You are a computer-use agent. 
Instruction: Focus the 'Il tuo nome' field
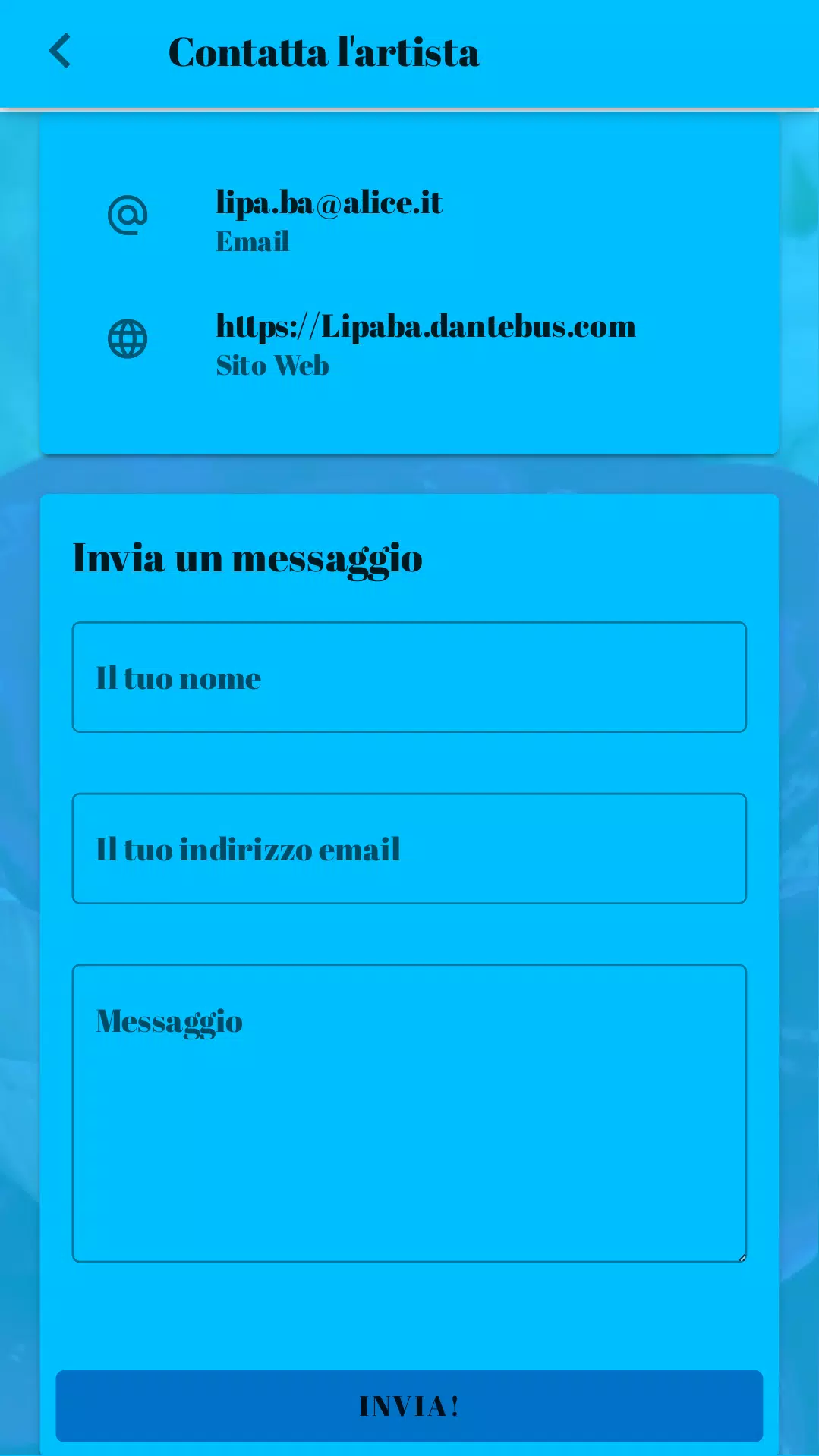point(409,678)
